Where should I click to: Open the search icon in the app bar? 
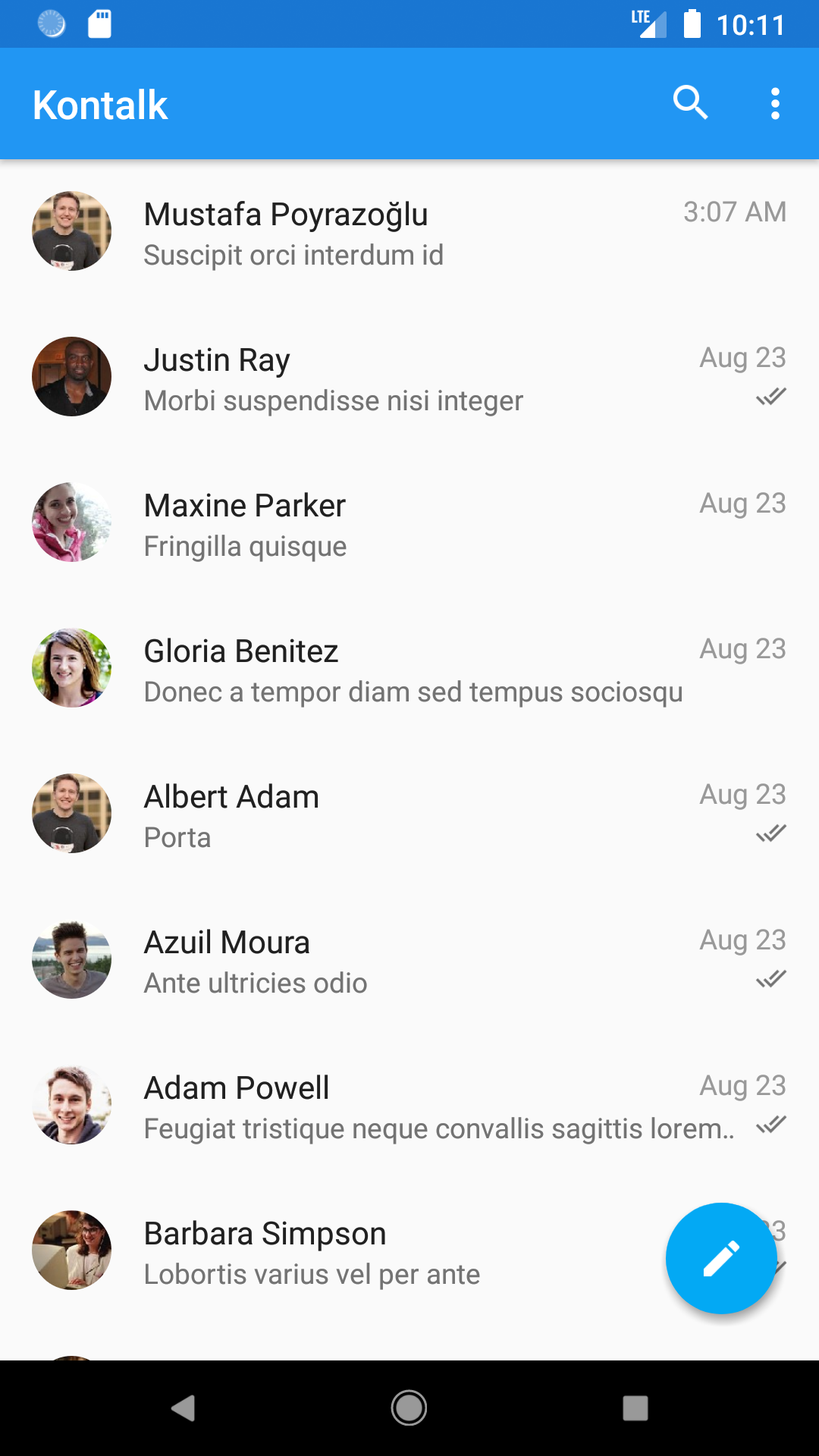pos(690,103)
